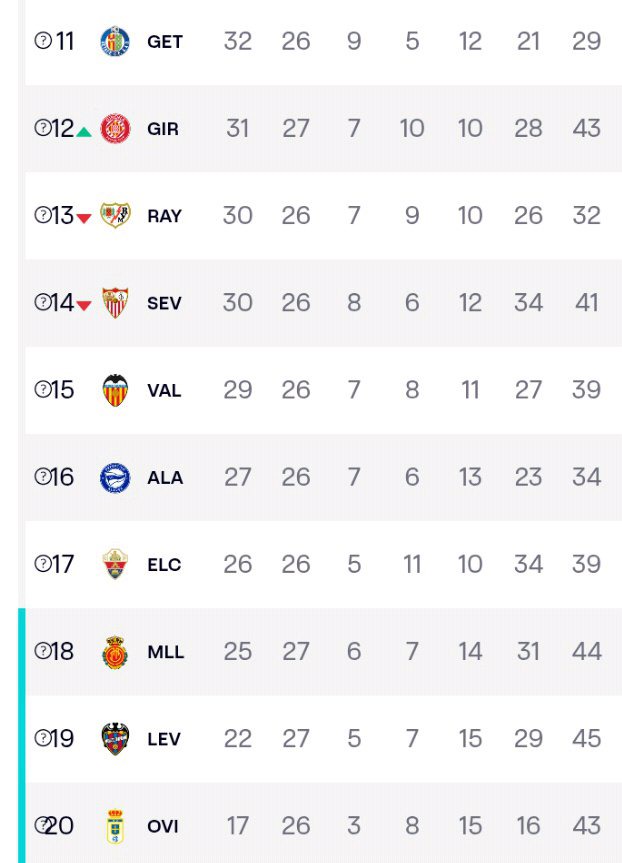Image resolution: width=622 pixels, height=863 pixels.
Task: Tap the question-mark icon beside position 15
Action: tap(43, 389)
